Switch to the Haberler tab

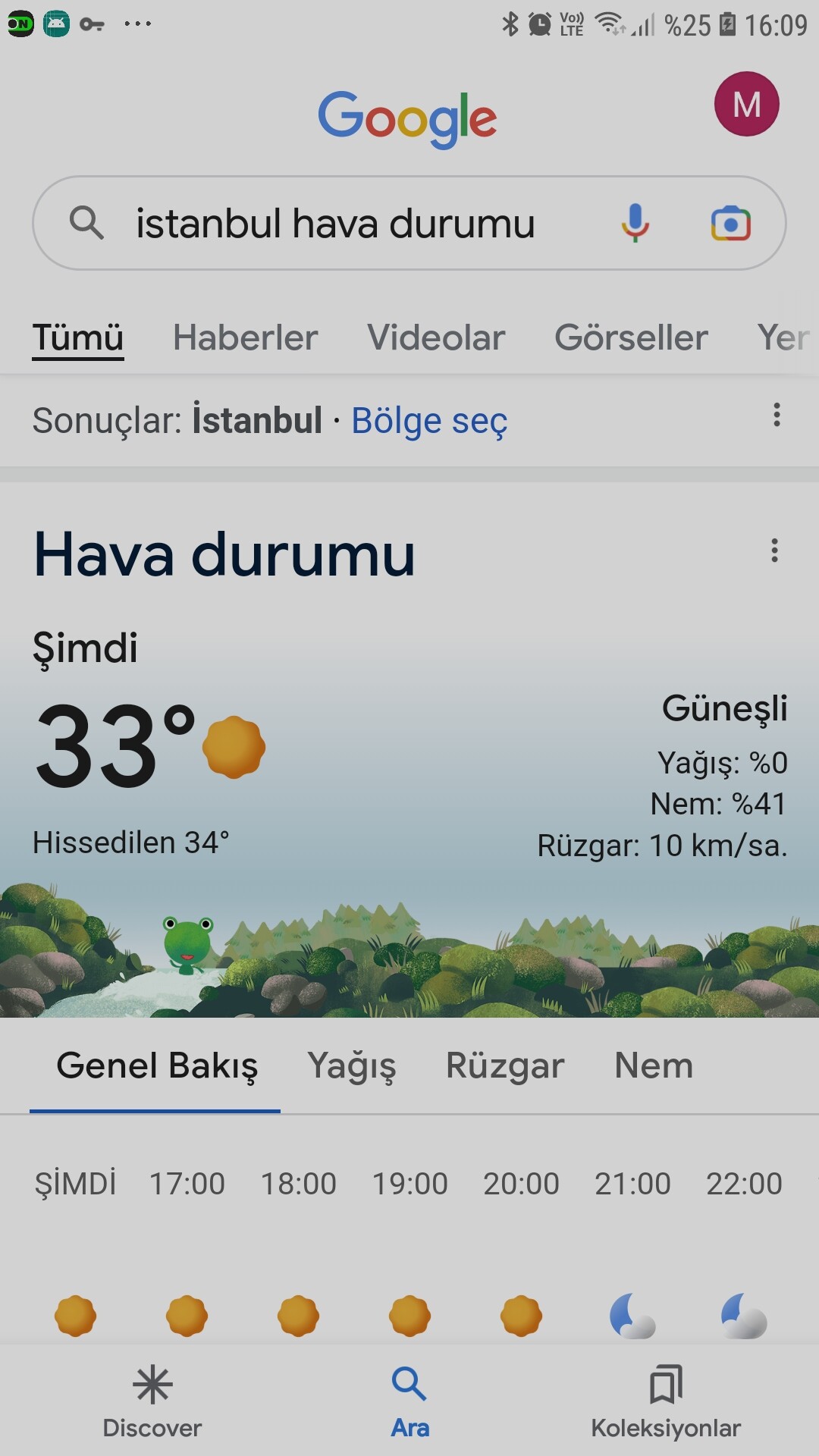coord(245,337)
